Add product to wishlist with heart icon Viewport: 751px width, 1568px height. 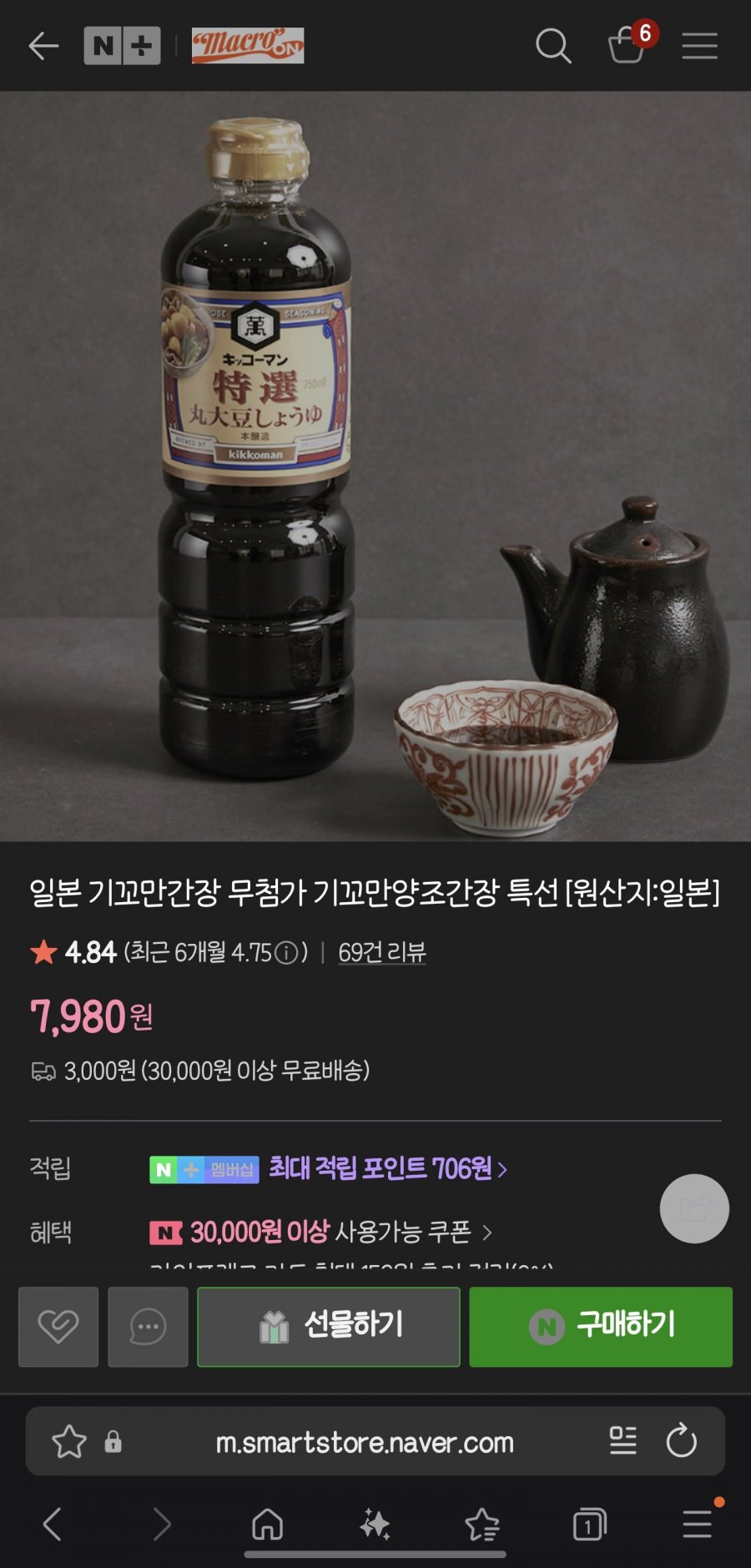(x=58, y=1327)
